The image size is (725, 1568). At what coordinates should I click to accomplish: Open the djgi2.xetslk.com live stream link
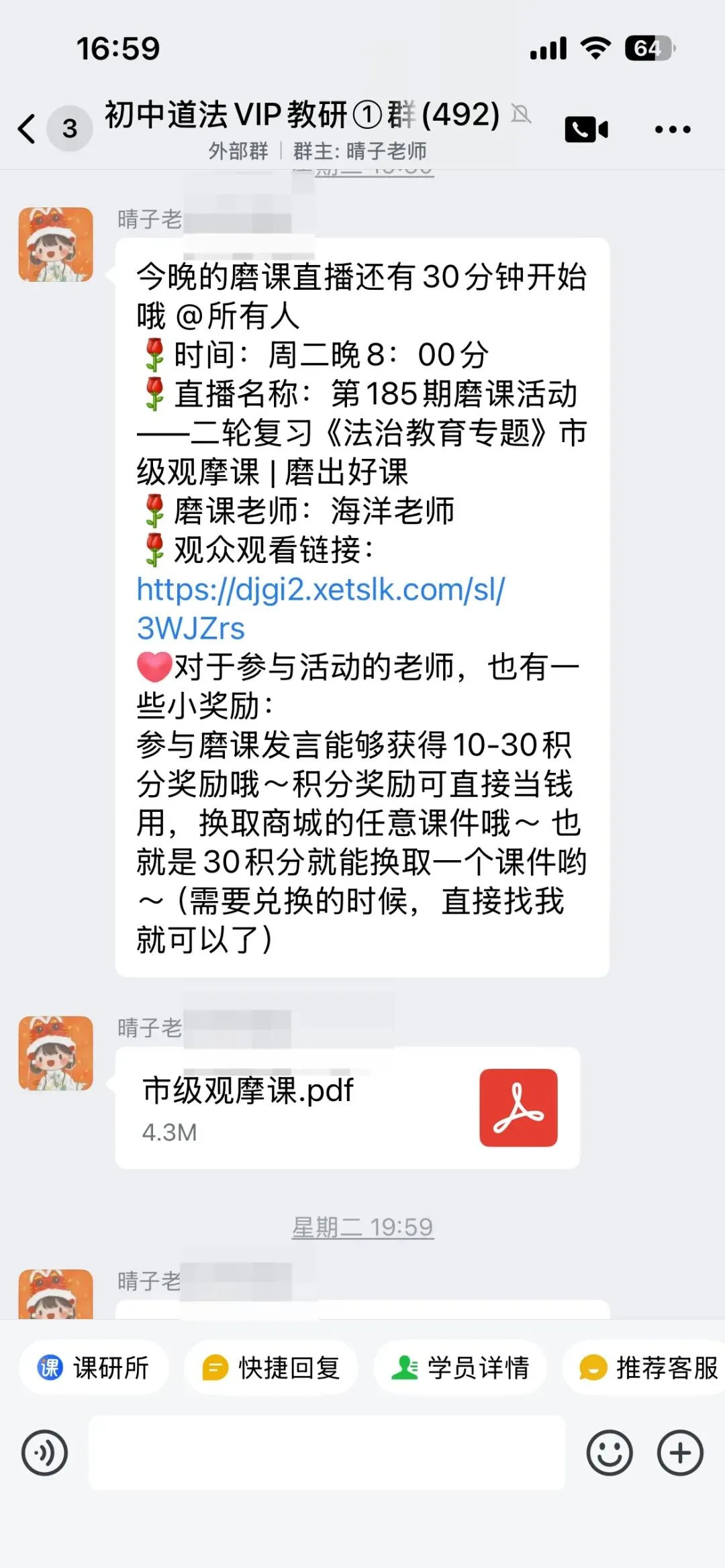(x=321, y=609)
